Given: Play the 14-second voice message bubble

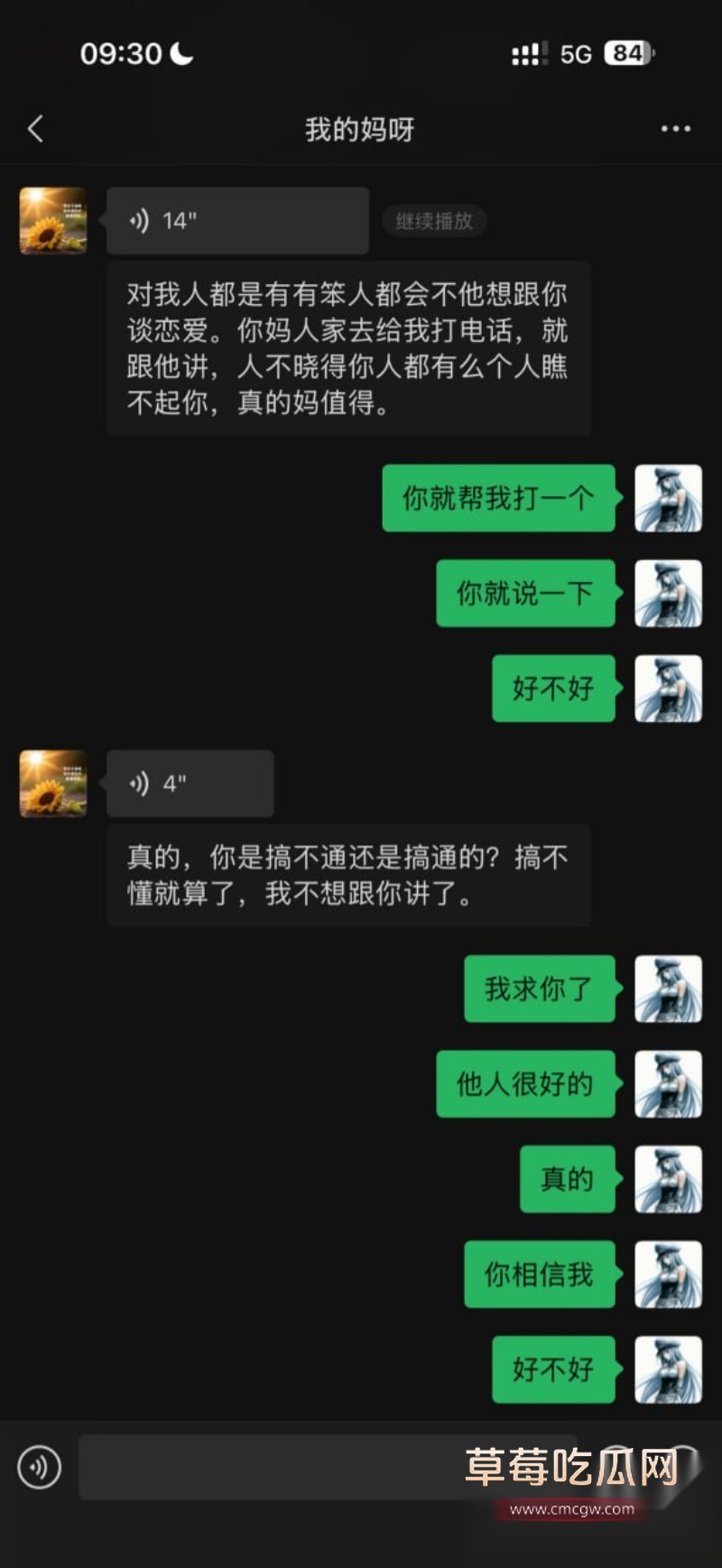Looking at the screenshot, I should pyautogui.click(x=238, y=220).
